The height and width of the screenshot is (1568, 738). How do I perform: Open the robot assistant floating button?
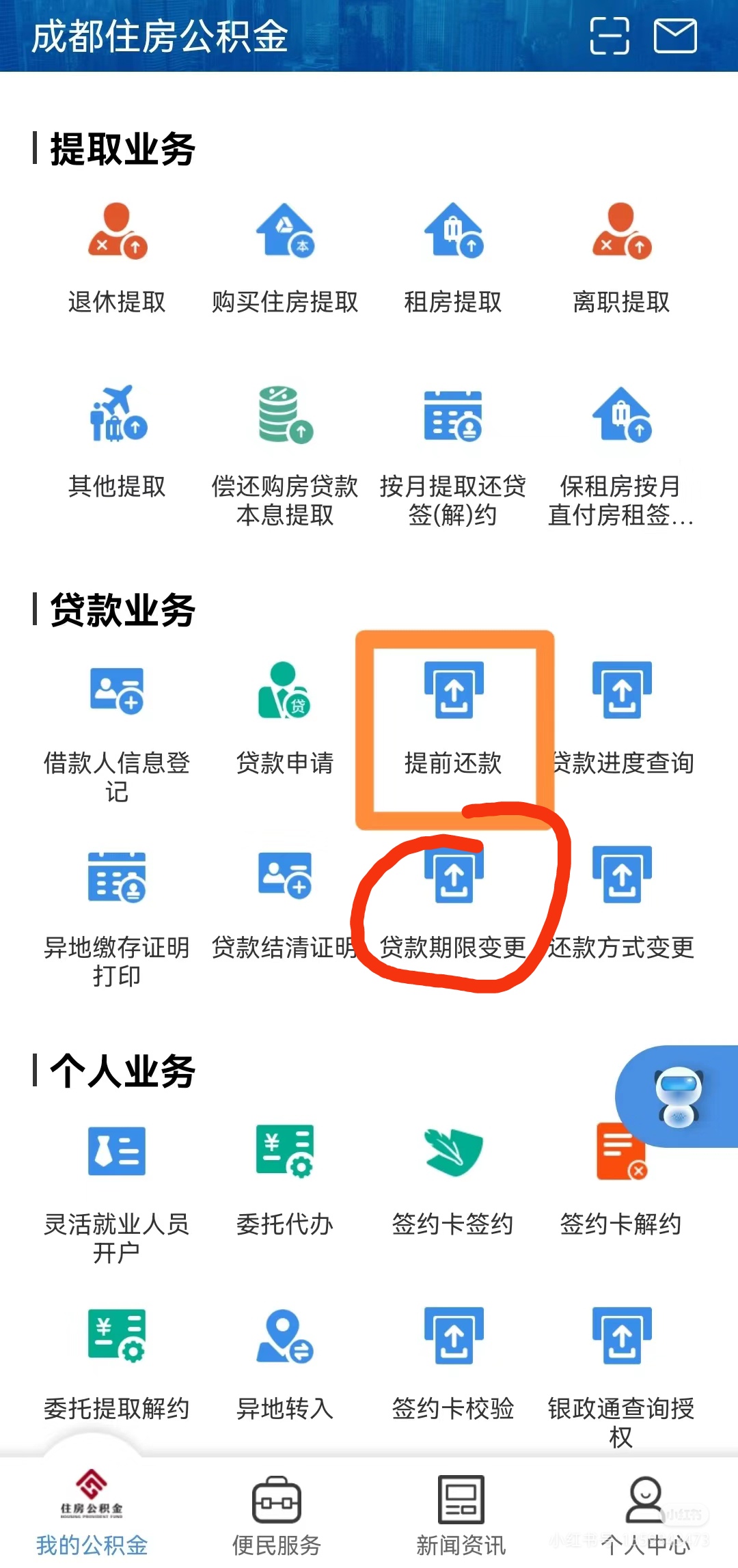point(678,1096)
